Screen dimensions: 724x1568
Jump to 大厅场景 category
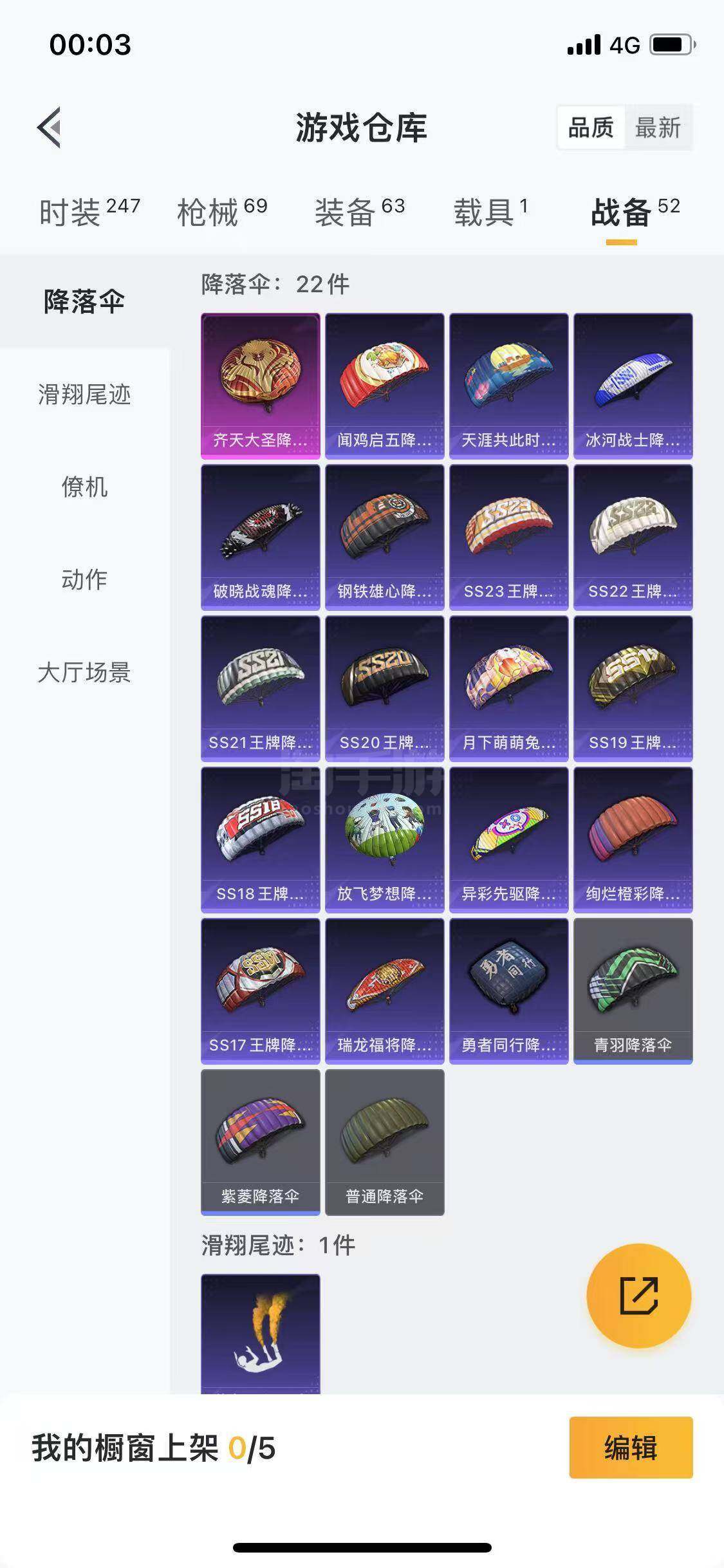click(x=84, y=673)
